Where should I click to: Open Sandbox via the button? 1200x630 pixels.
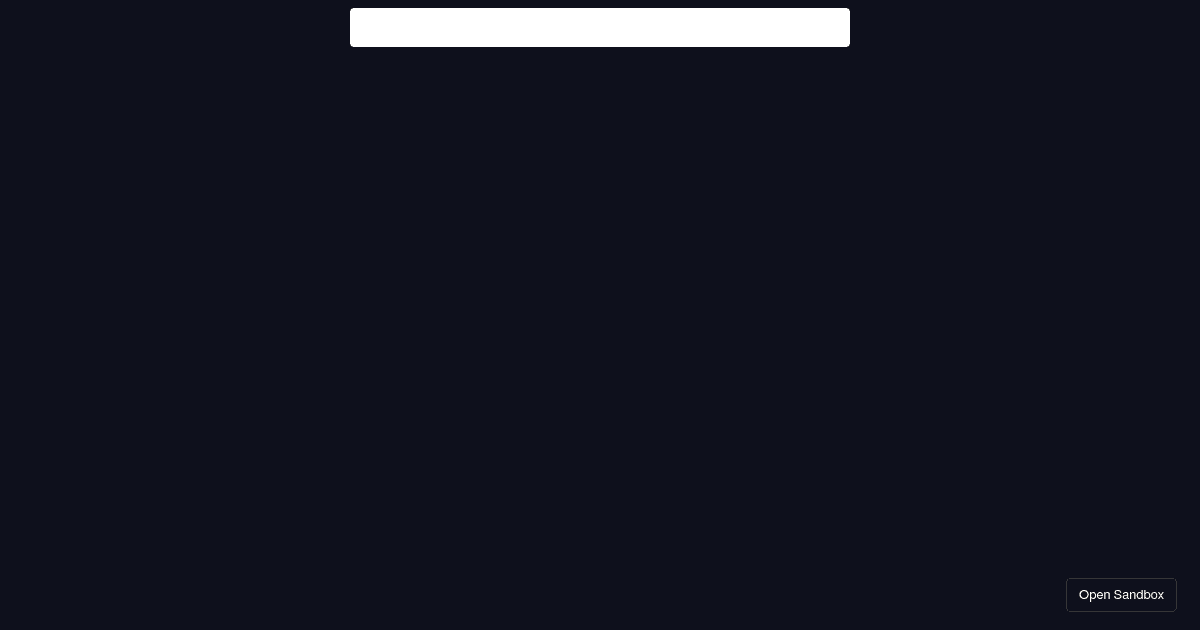1121,595
